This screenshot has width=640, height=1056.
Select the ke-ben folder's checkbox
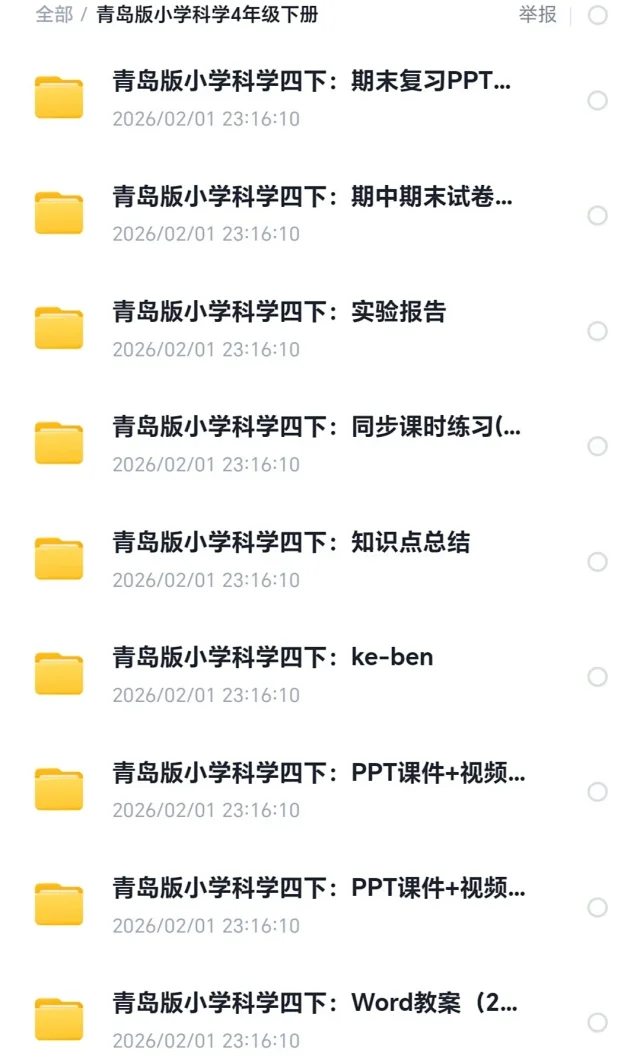point(598,677)
